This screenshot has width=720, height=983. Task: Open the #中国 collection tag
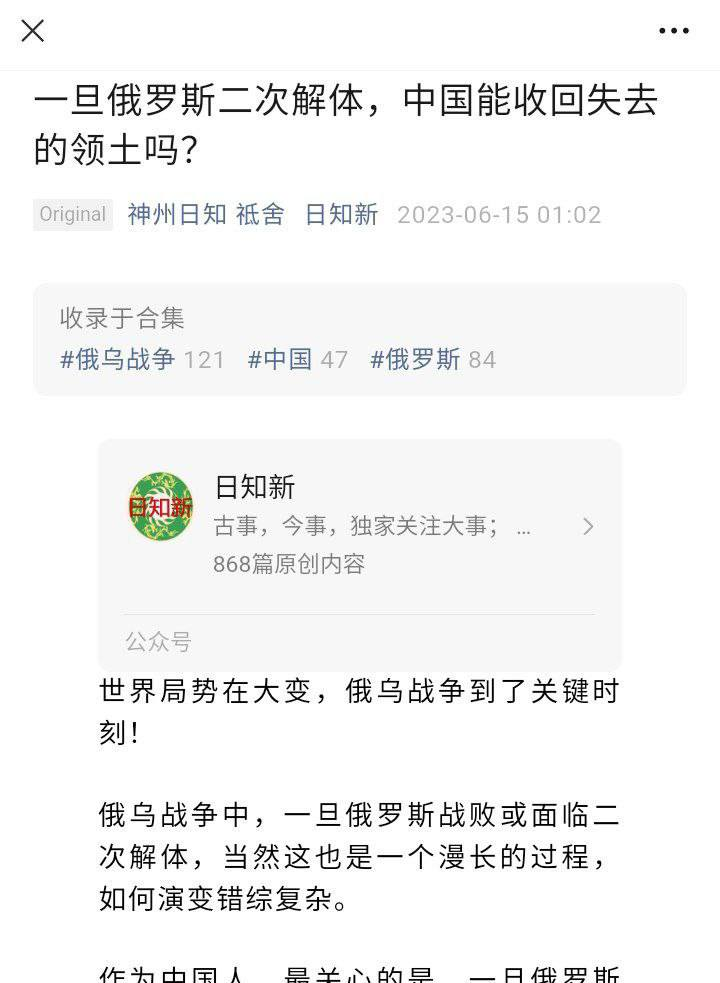pos(280,359)
